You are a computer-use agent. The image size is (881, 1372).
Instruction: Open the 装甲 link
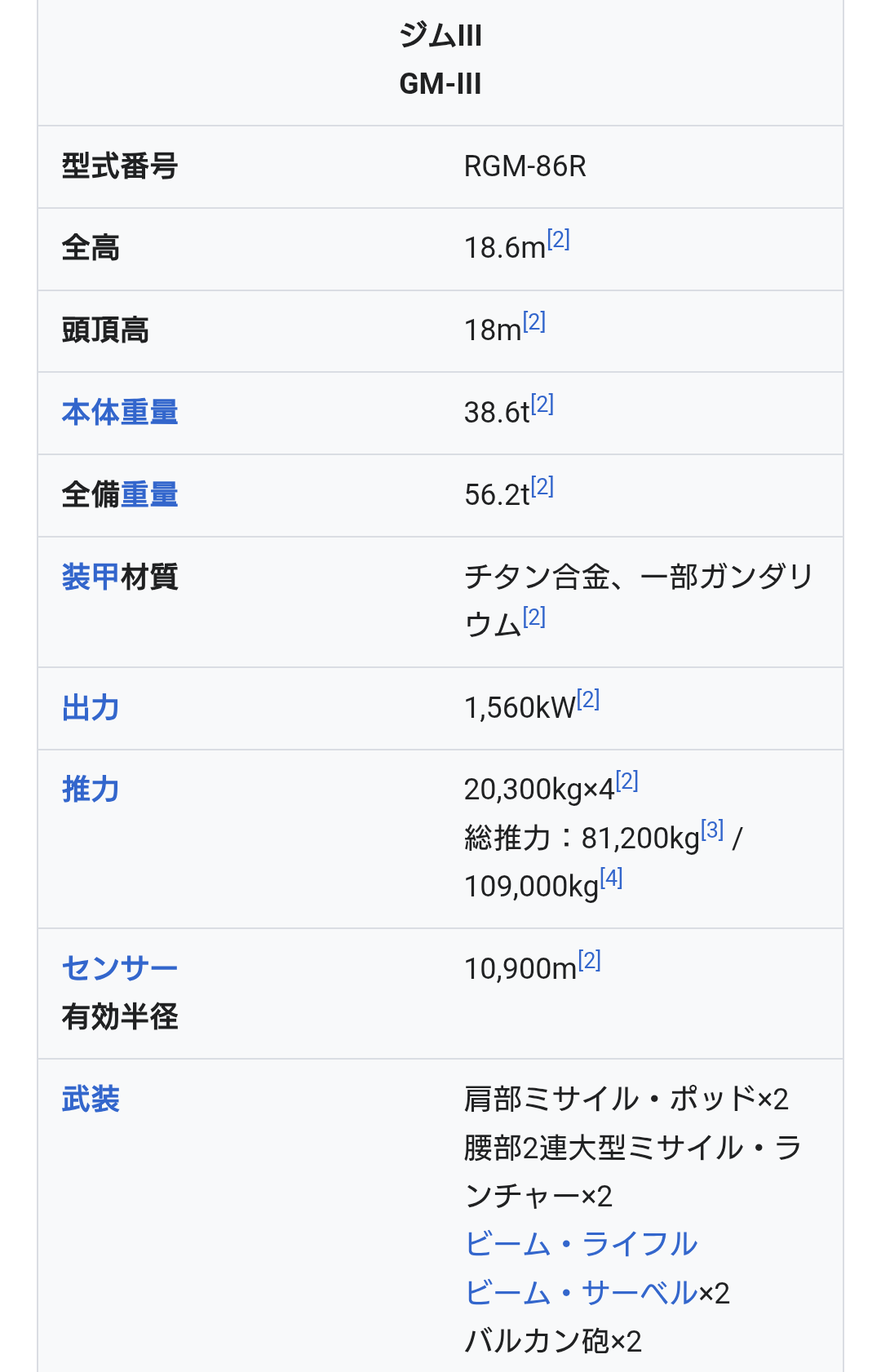90,578
